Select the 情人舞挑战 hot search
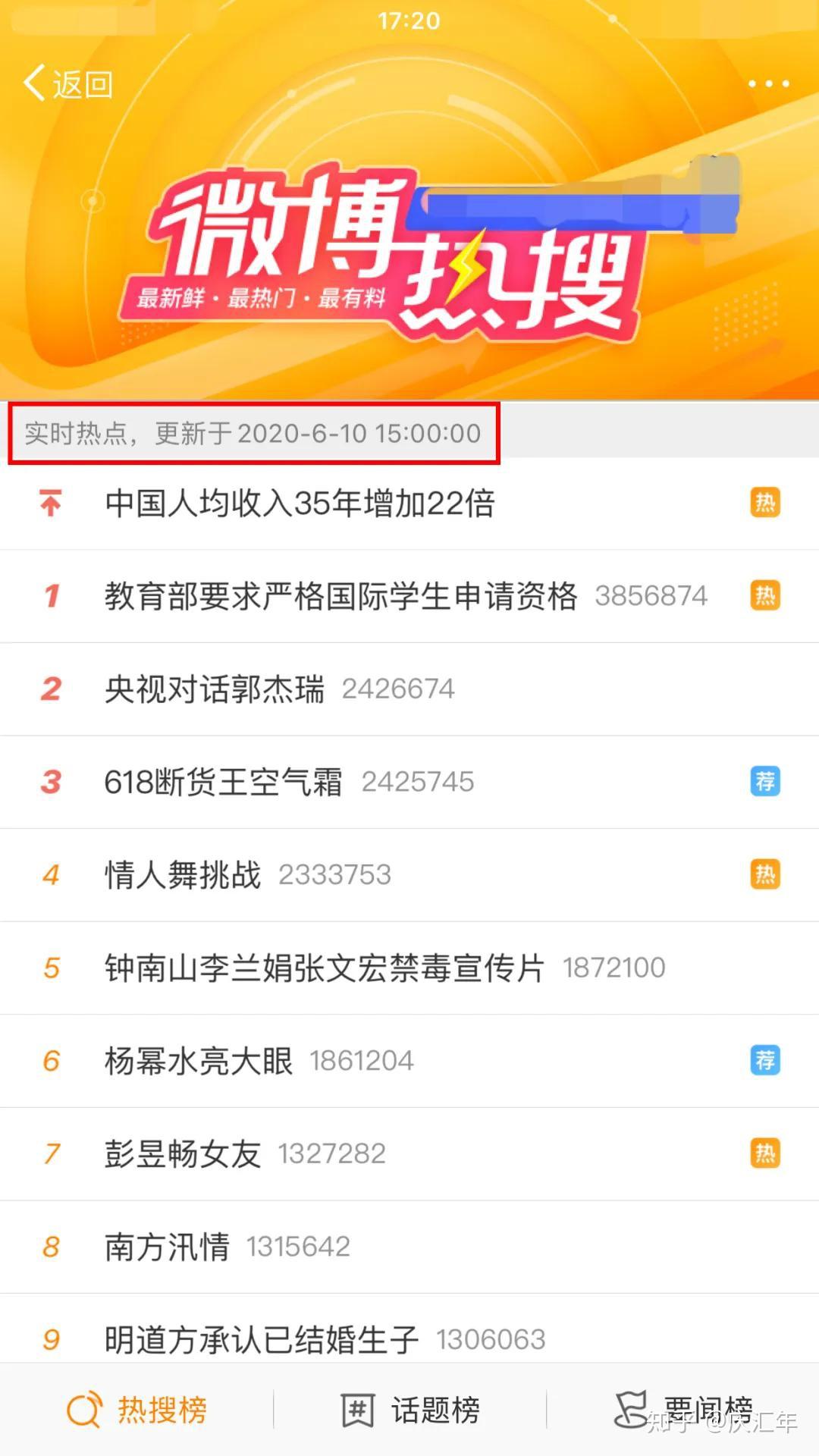 [x=183, y=875]
